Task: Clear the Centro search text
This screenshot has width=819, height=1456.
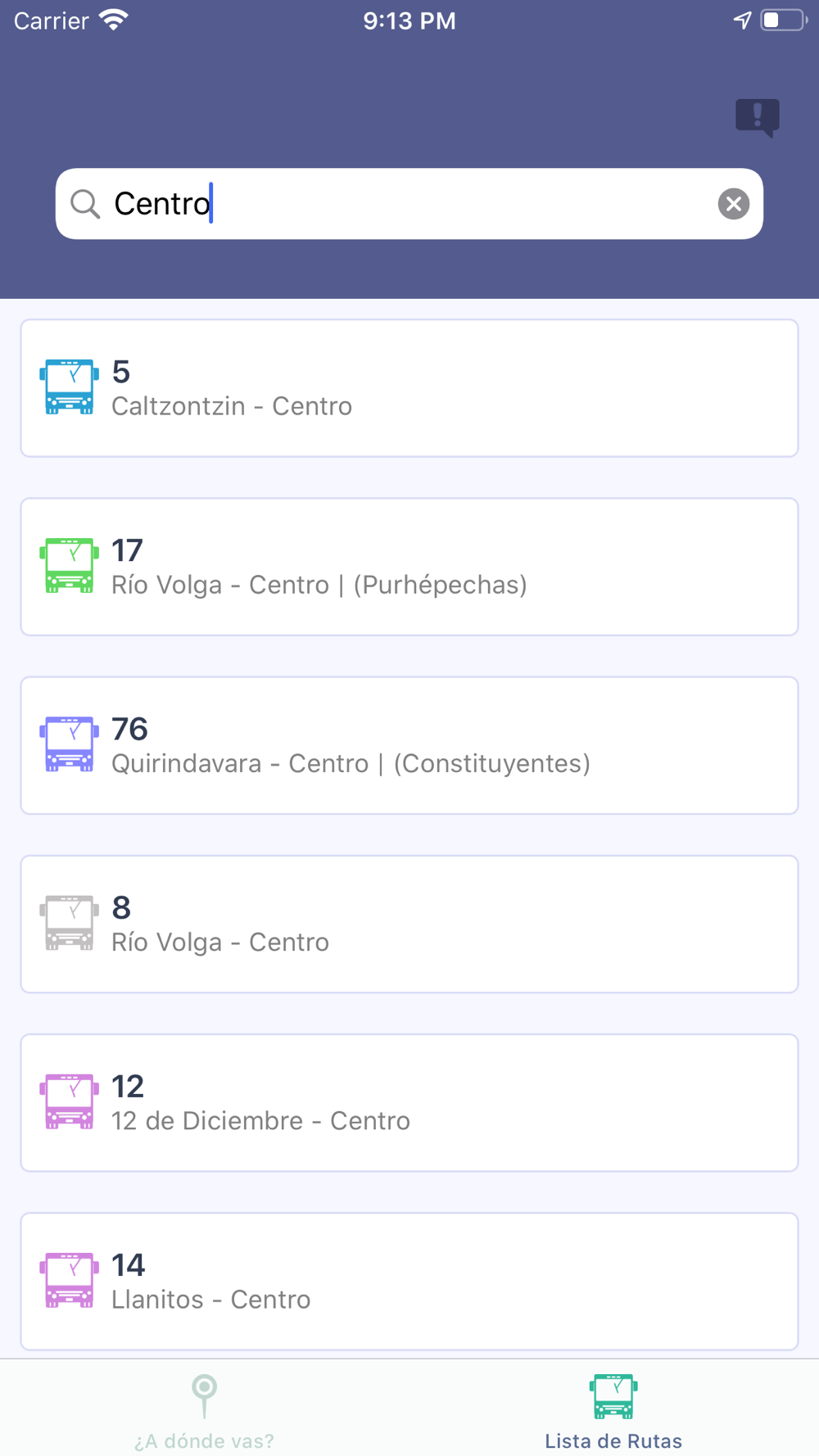Action: point(733,204)
